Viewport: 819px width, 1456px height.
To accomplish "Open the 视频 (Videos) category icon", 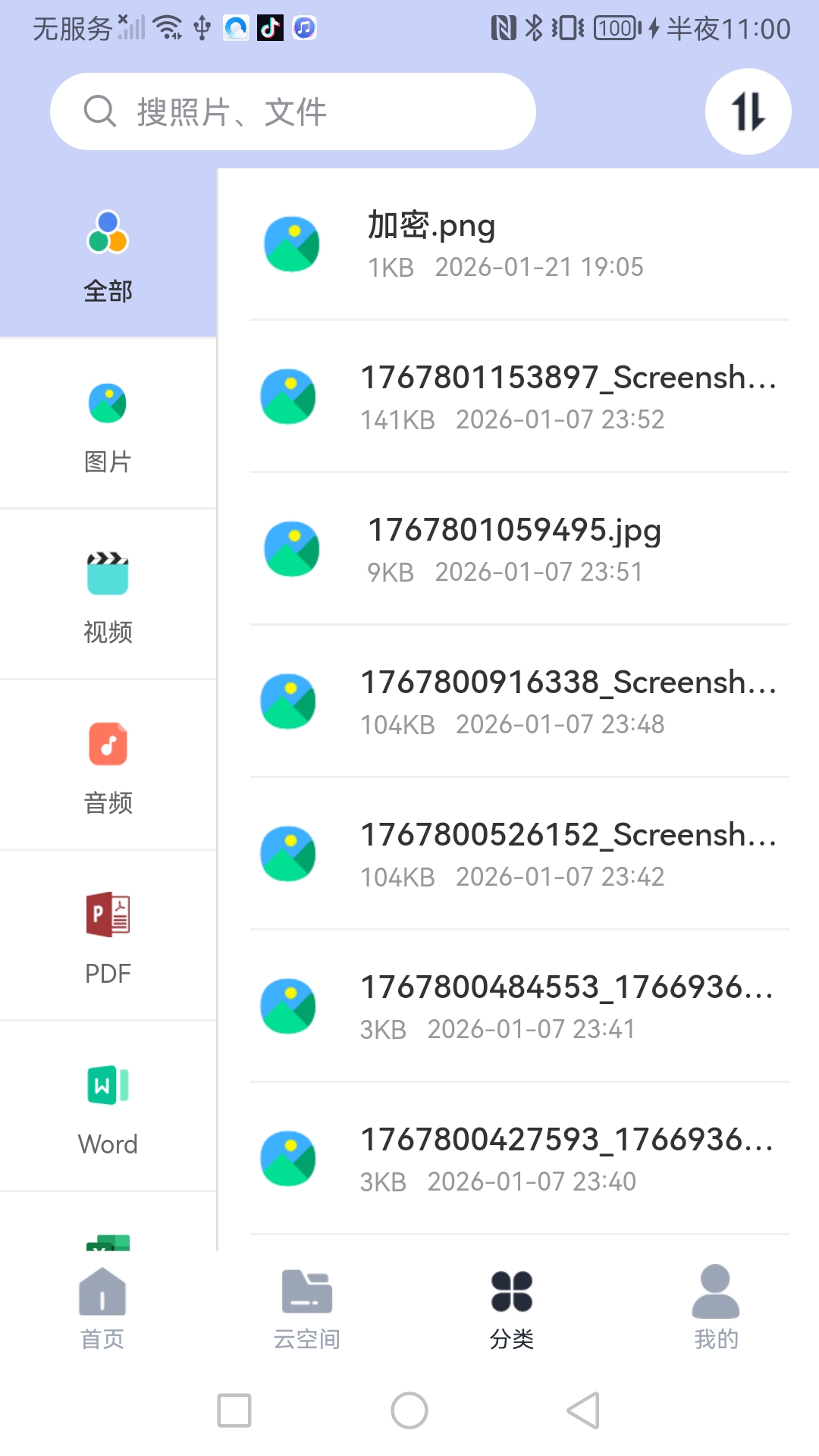I will tap(107, 574).
